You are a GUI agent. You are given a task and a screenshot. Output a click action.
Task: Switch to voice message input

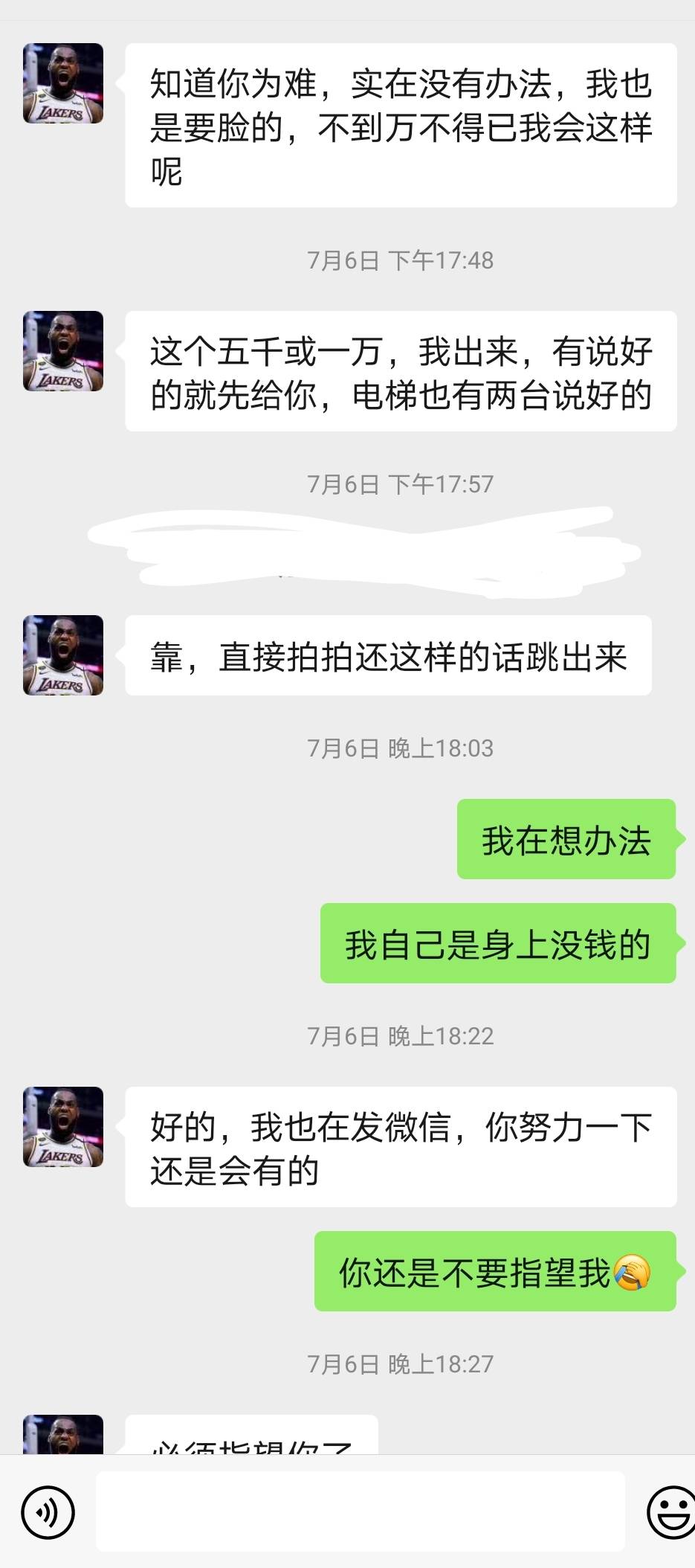coord(48,1511)
